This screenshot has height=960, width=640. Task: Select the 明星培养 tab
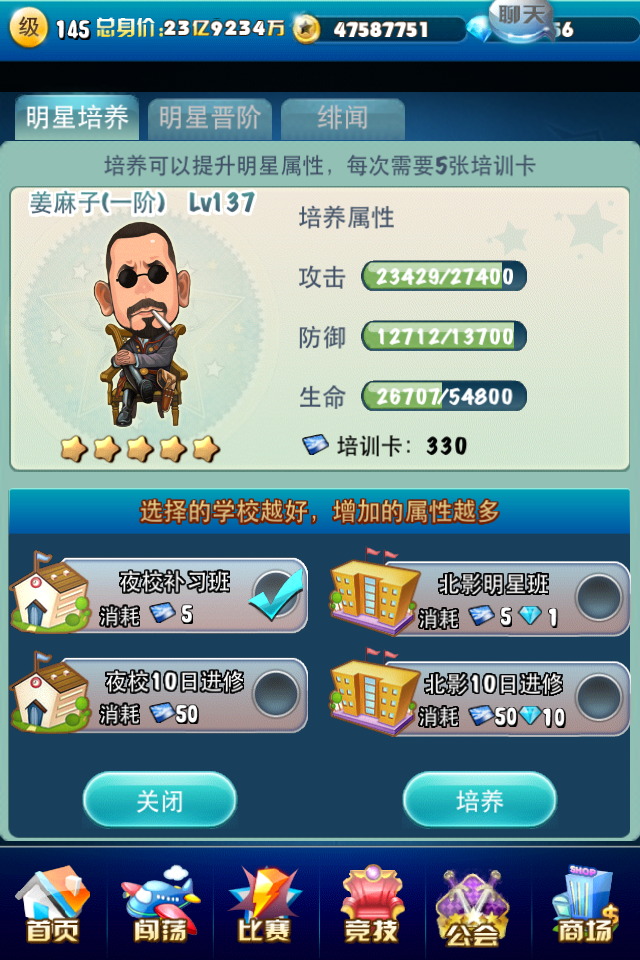coord(77,118)
